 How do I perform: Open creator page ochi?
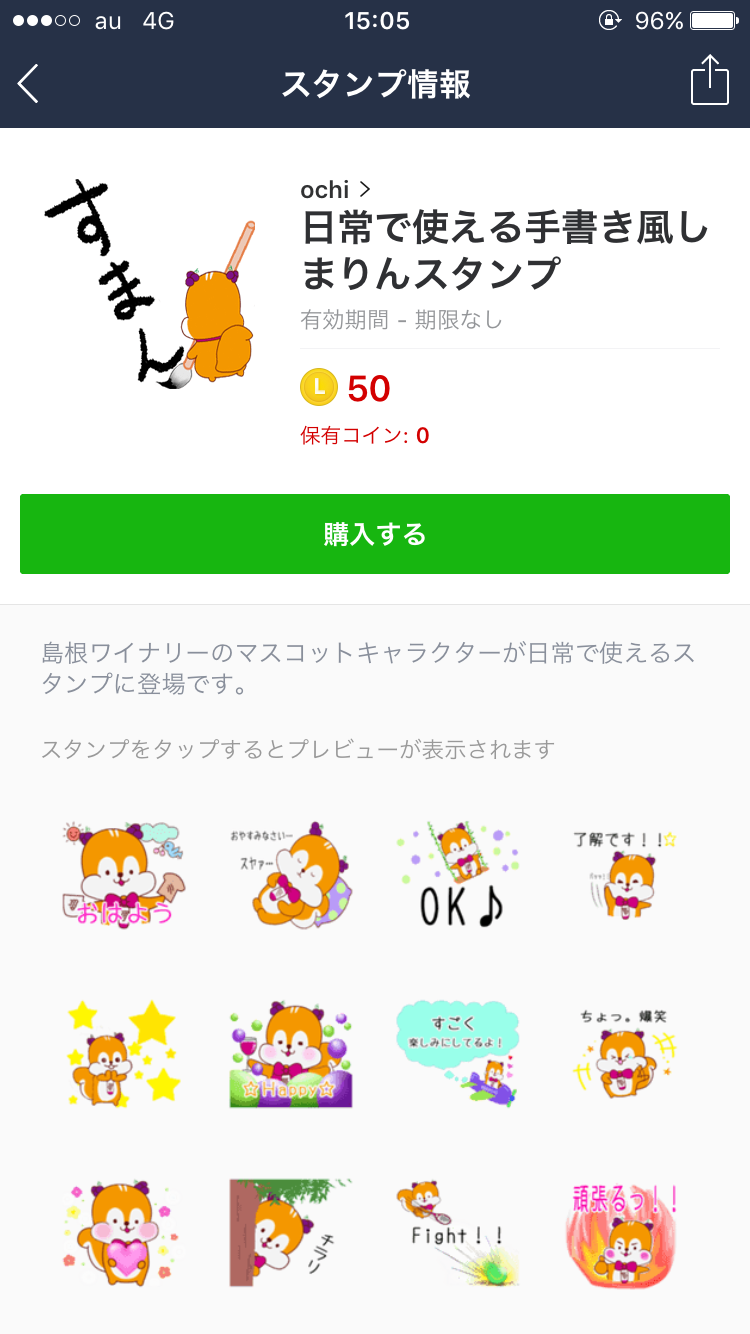(x=336, y=189)
